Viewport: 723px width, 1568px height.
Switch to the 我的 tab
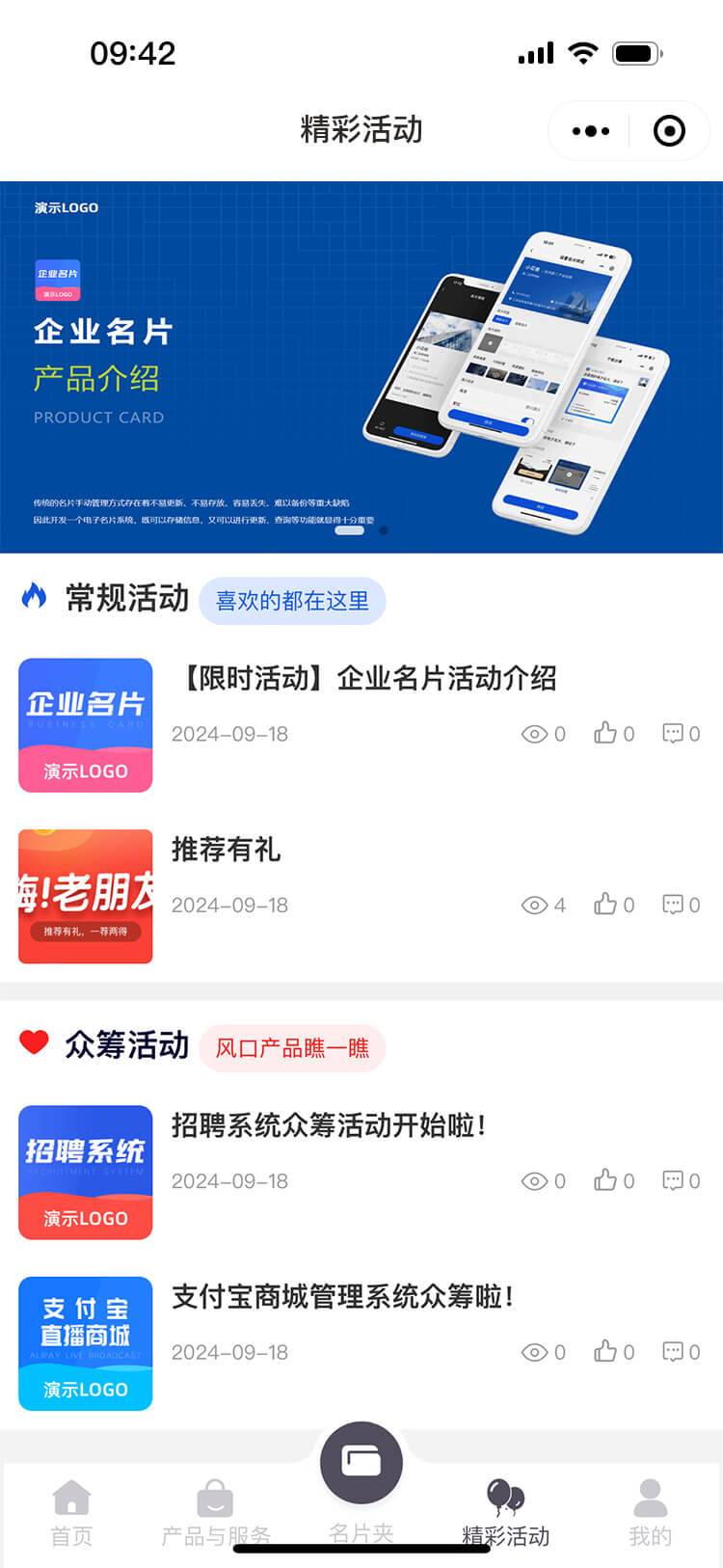[x=650, y=1512]
